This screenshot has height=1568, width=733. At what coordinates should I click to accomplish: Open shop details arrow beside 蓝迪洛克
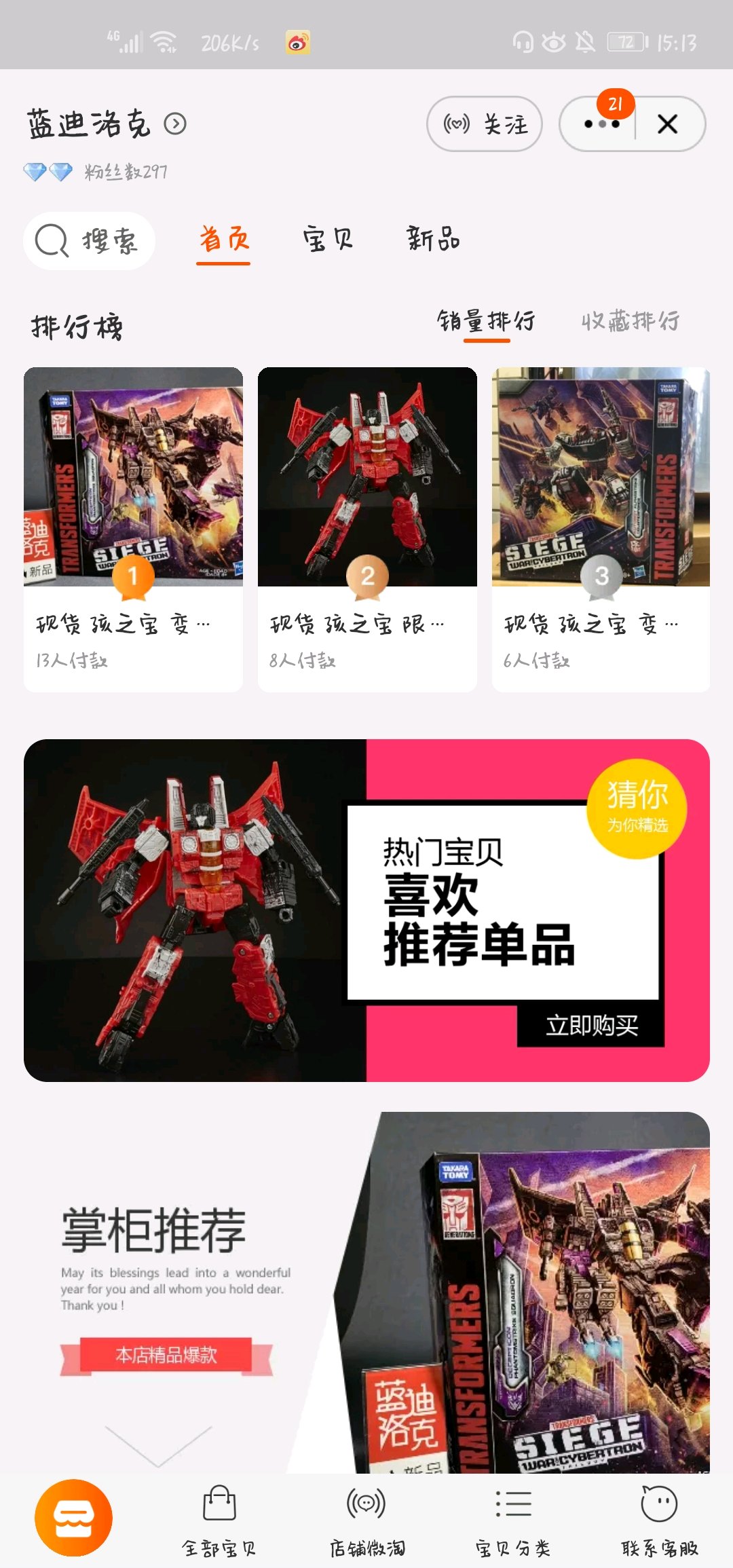175,124
